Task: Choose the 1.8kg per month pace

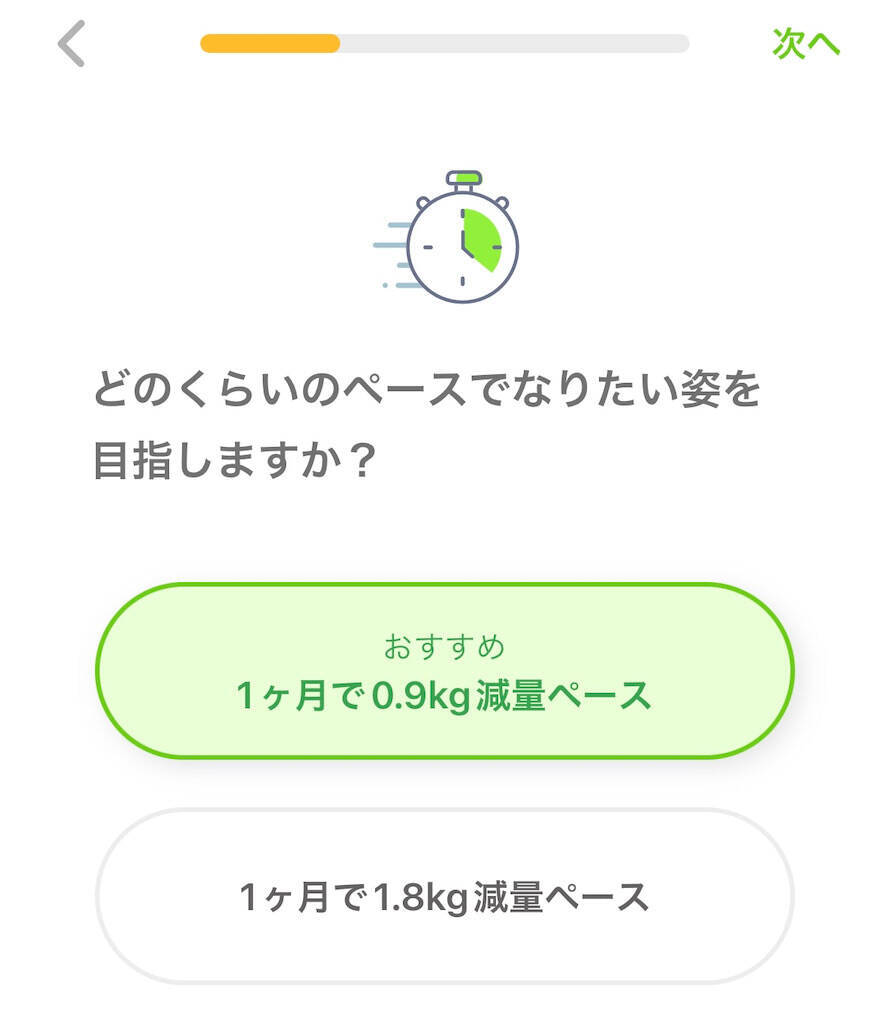Action: click(x=444, y=896)
